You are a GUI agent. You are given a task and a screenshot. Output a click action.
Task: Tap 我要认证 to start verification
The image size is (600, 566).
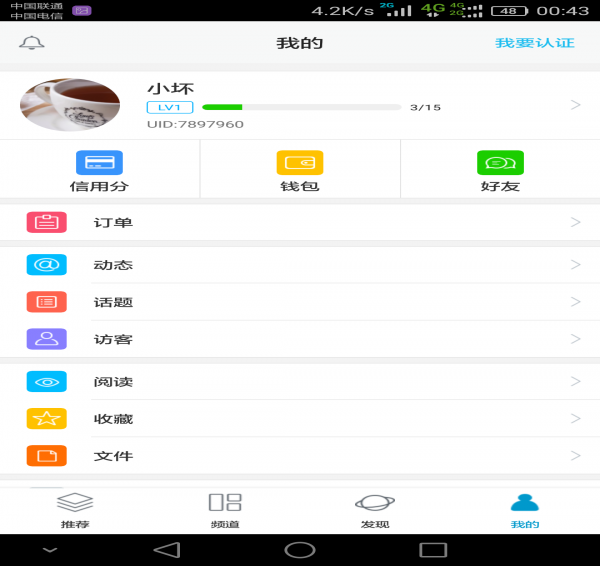(535, 43)
